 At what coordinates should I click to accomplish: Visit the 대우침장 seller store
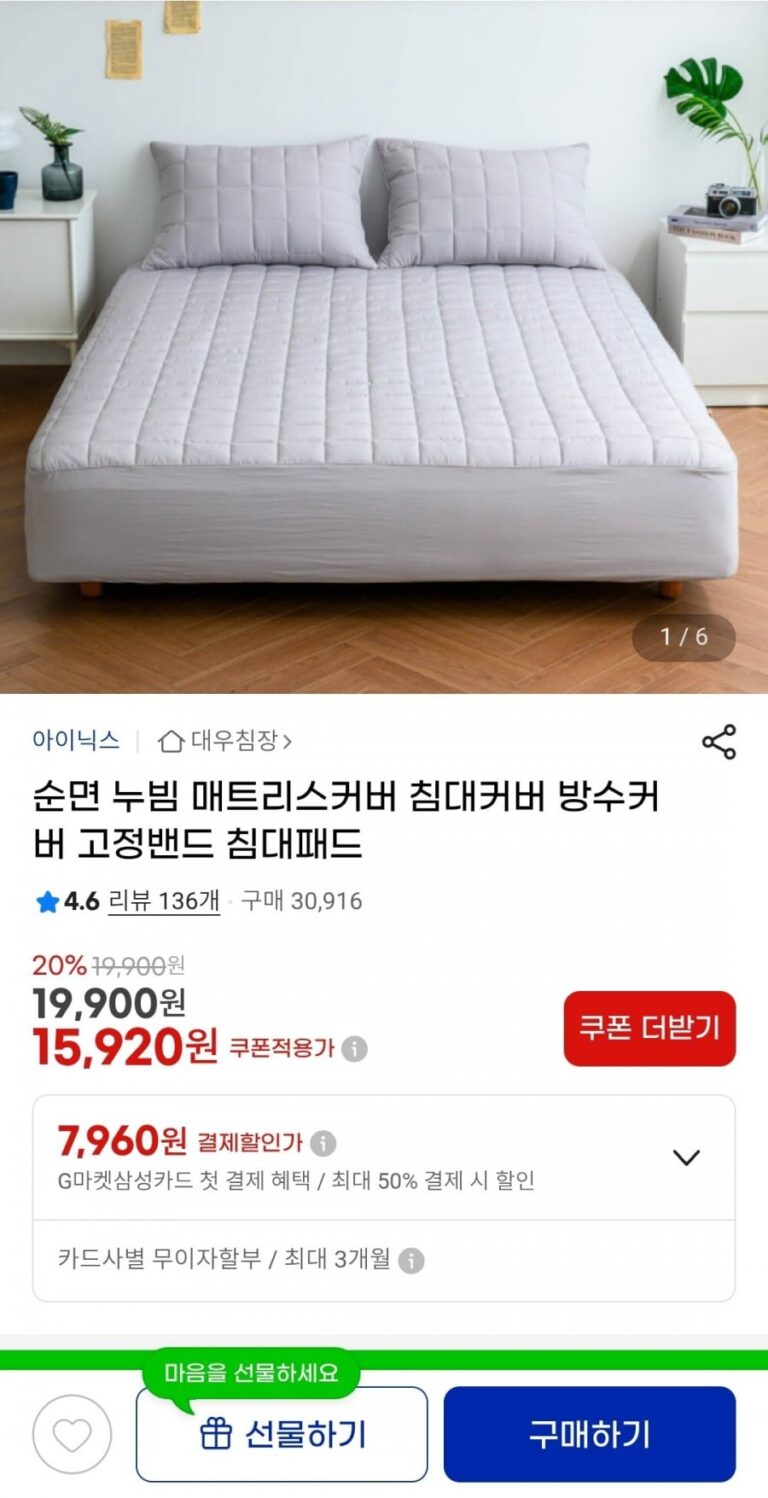click(226, 742)
